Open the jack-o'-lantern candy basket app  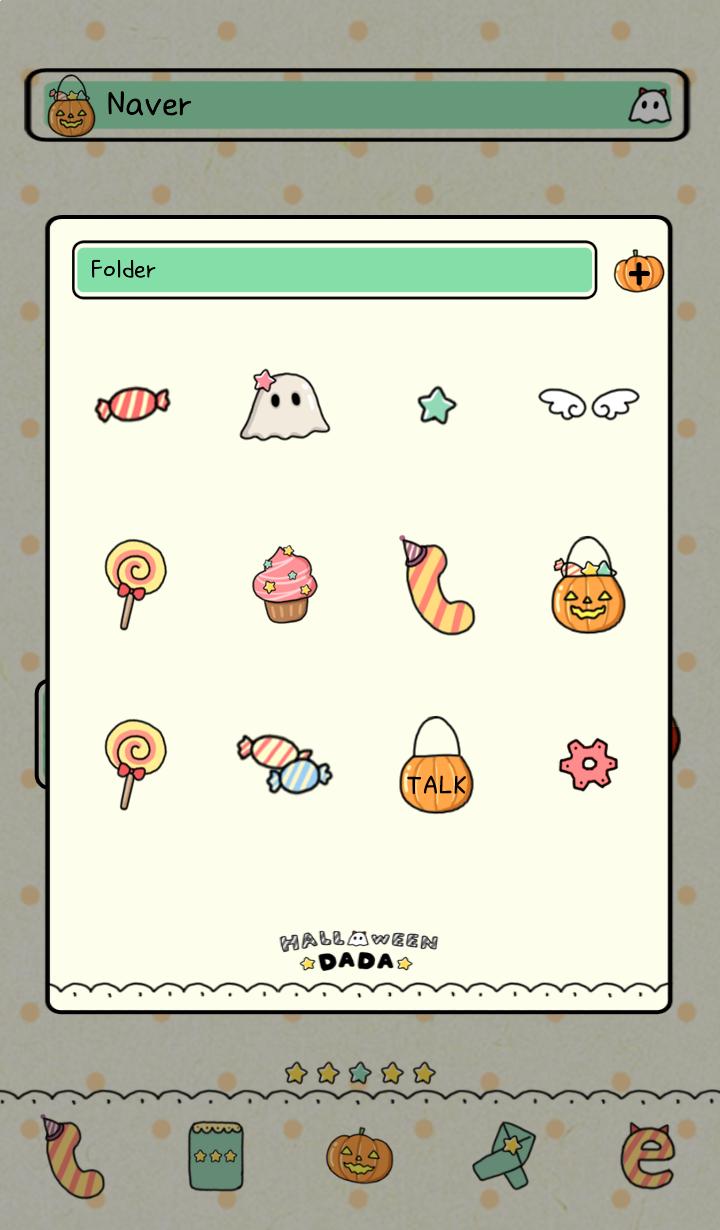pyautogui.click(x=588, y=586)
